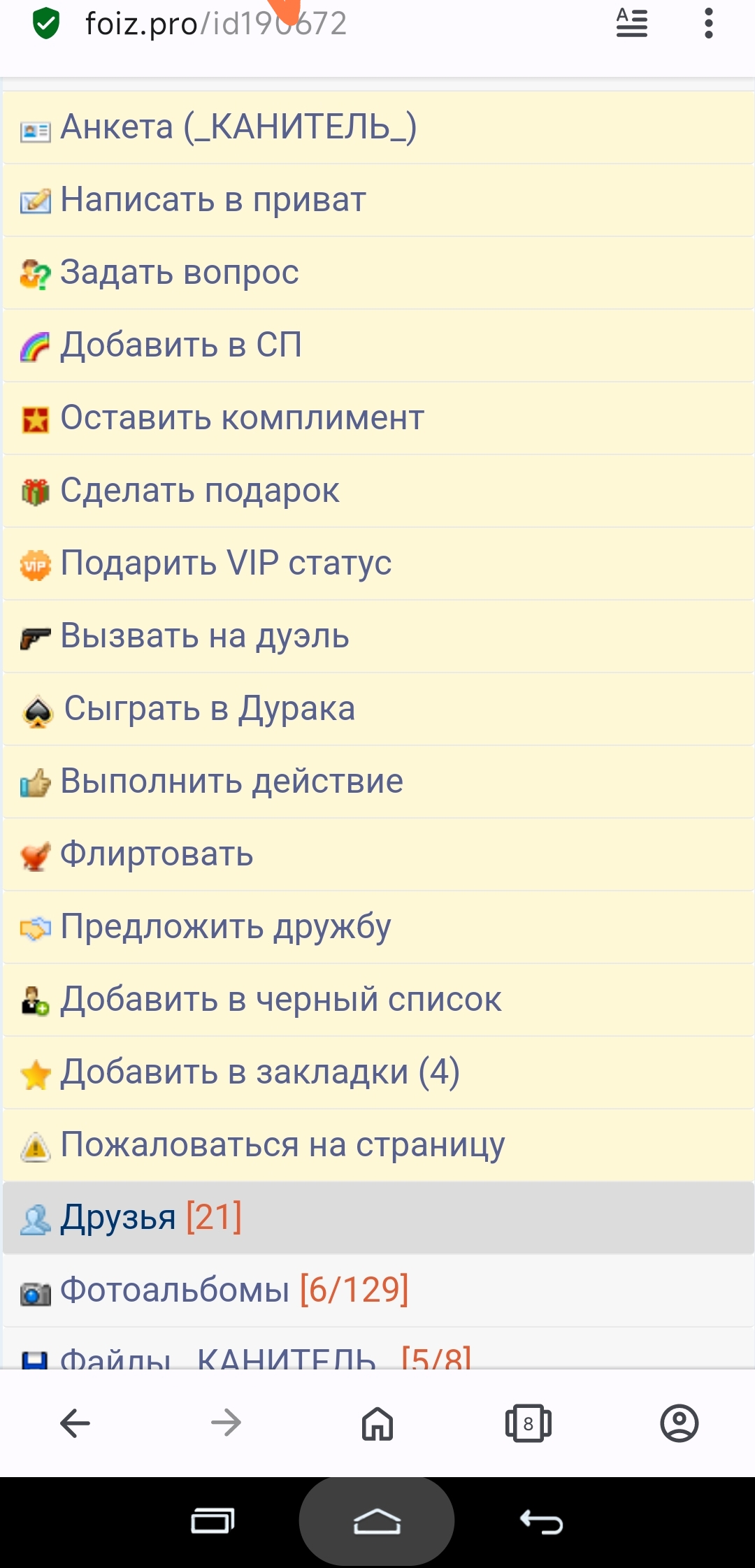Open Друзья [21] list
The image size is (755, 1568).
coord(150,1218)
